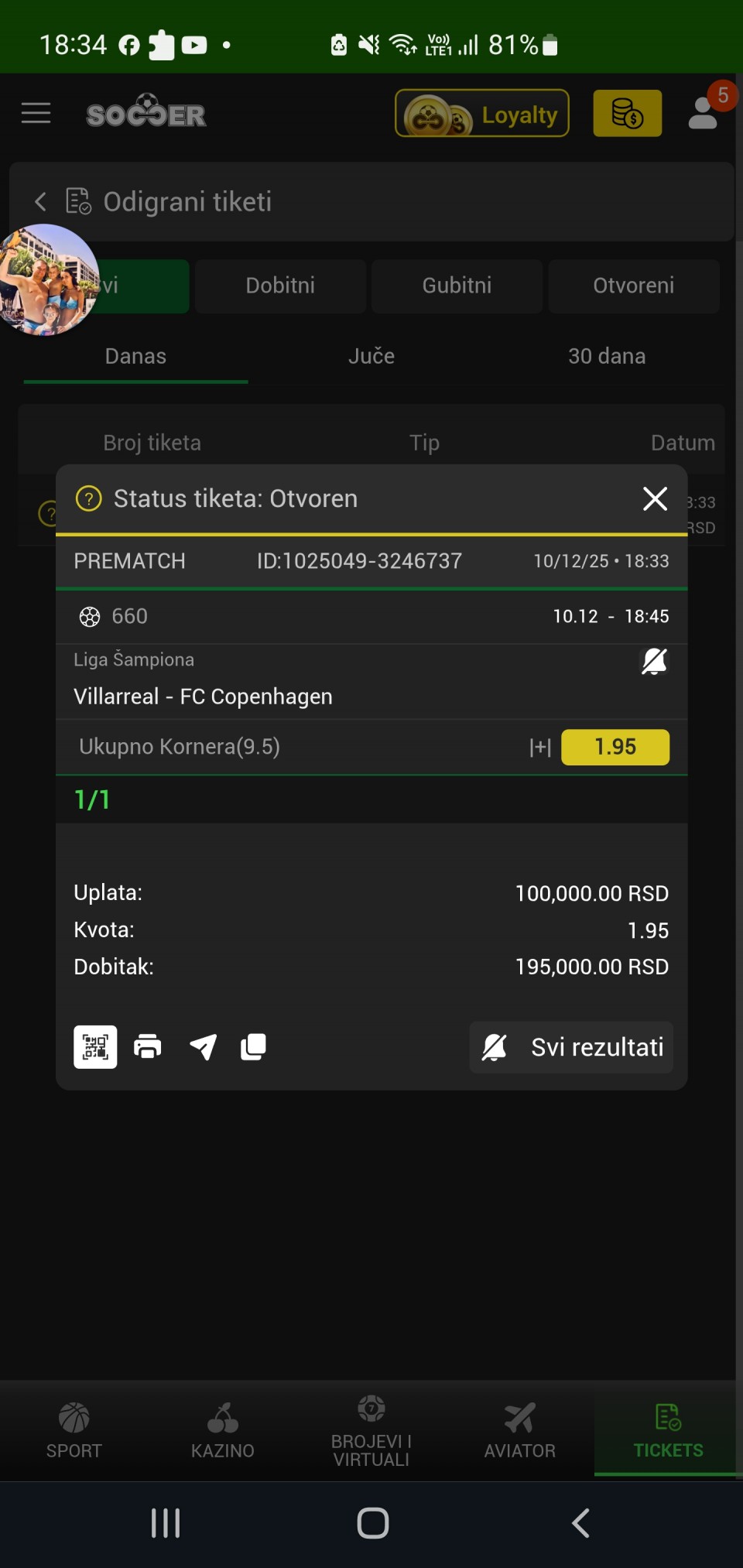Share ticket via paper plane icon

pos(203,1047)
